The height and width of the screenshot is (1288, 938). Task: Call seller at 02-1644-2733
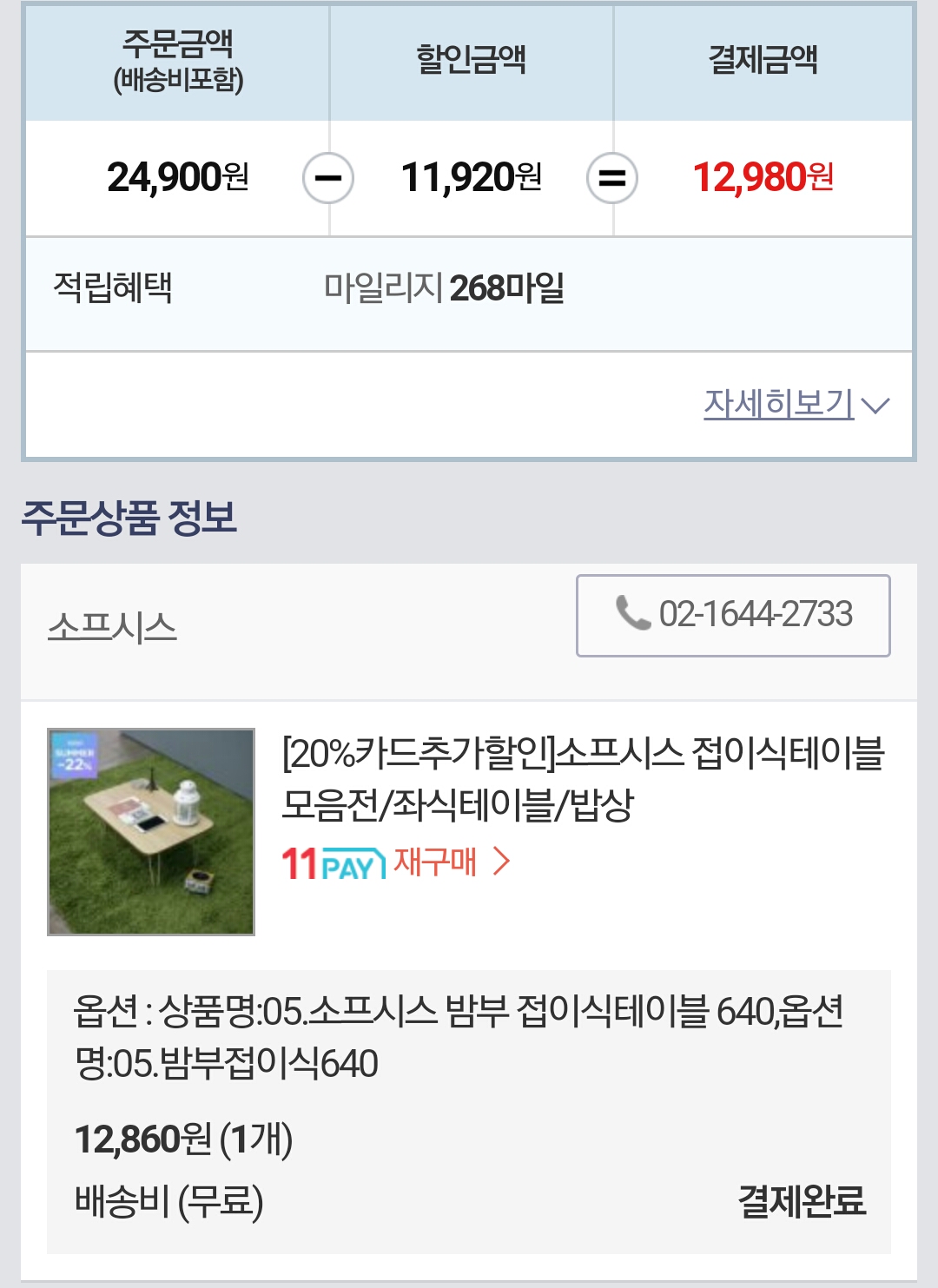pyautogui.click(x=733, y=615)
